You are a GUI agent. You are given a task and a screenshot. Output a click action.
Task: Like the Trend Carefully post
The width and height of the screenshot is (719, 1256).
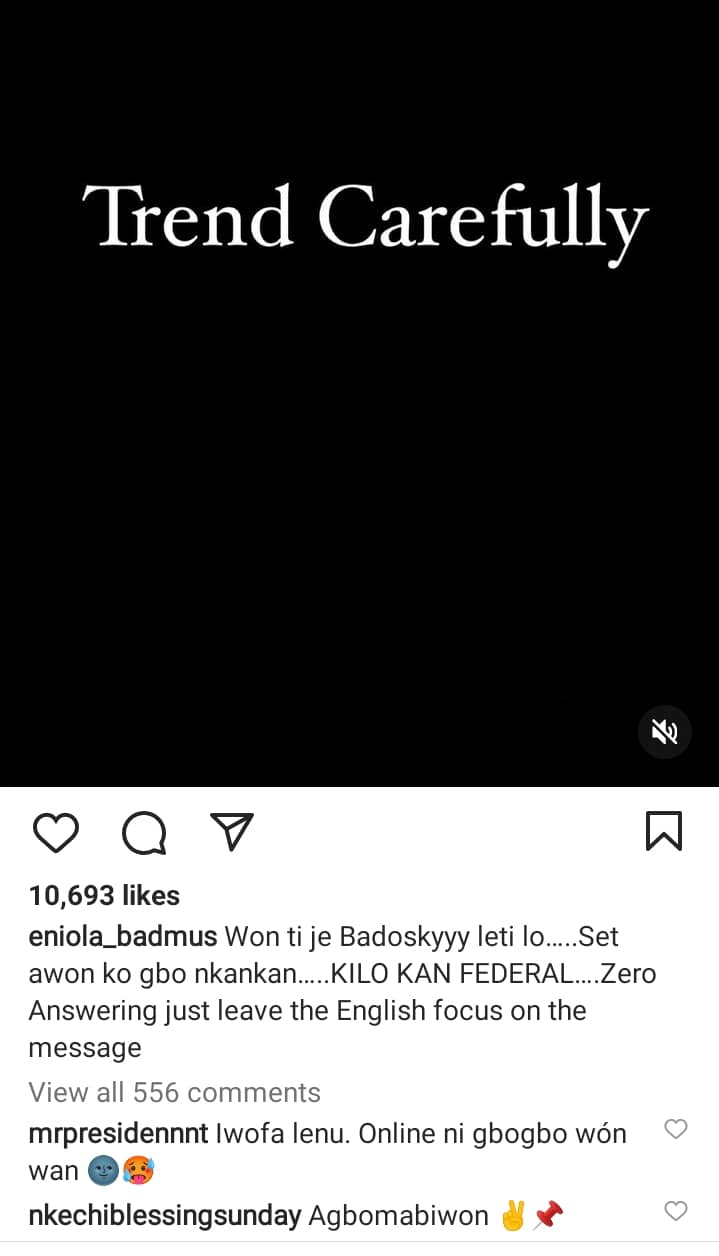coord(55,832)
